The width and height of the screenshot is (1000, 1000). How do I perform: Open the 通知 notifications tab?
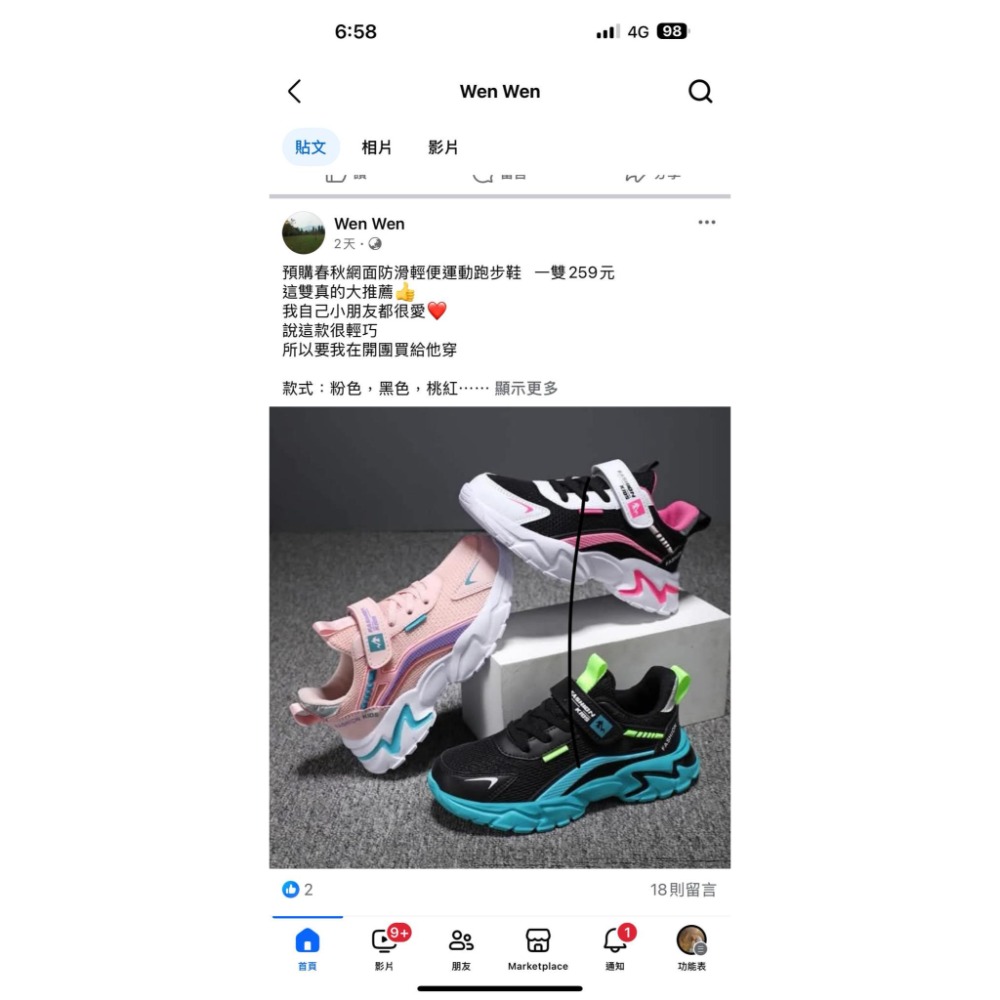click(x=614, y=949)
